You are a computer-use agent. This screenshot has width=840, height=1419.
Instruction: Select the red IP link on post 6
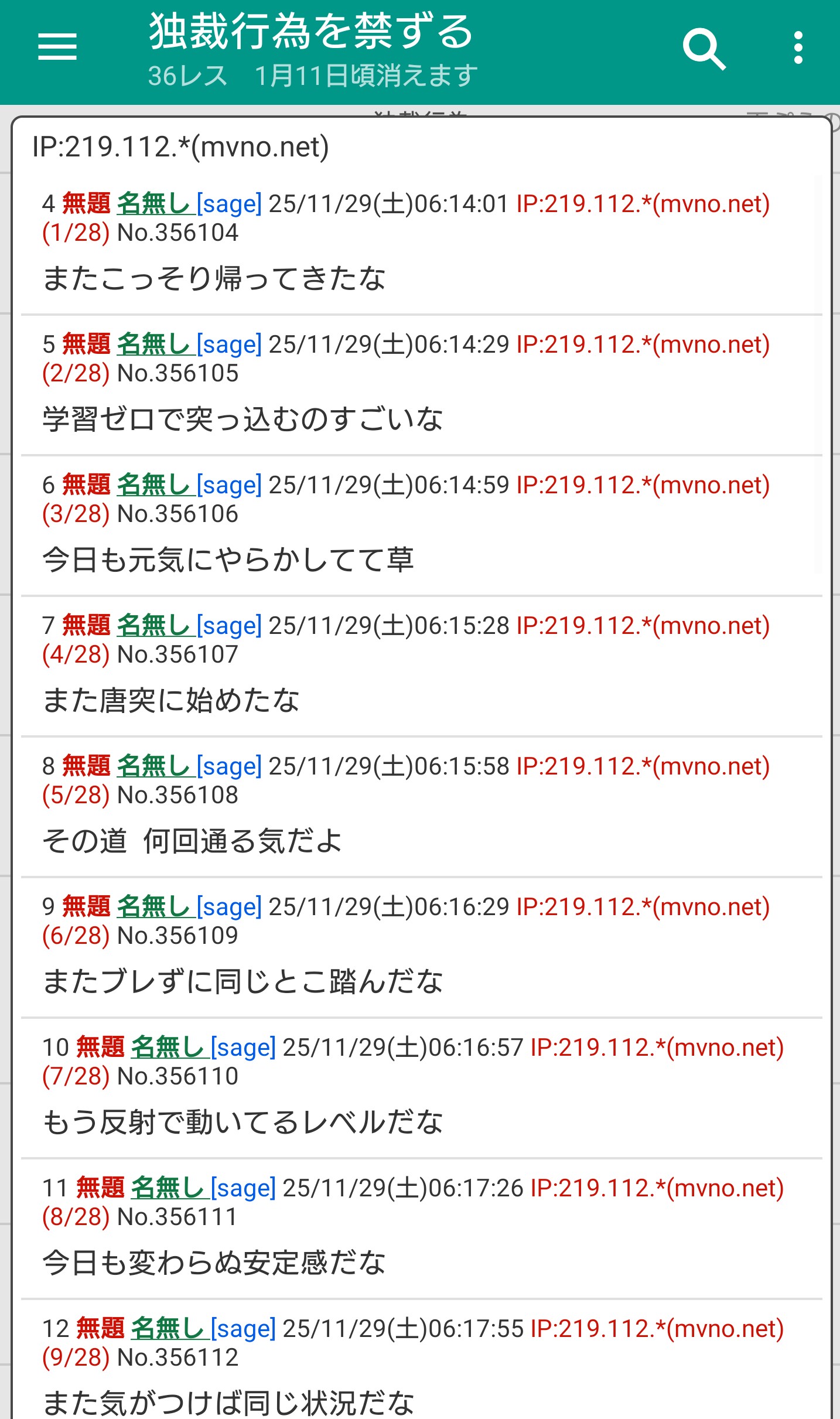coord(643,485)
